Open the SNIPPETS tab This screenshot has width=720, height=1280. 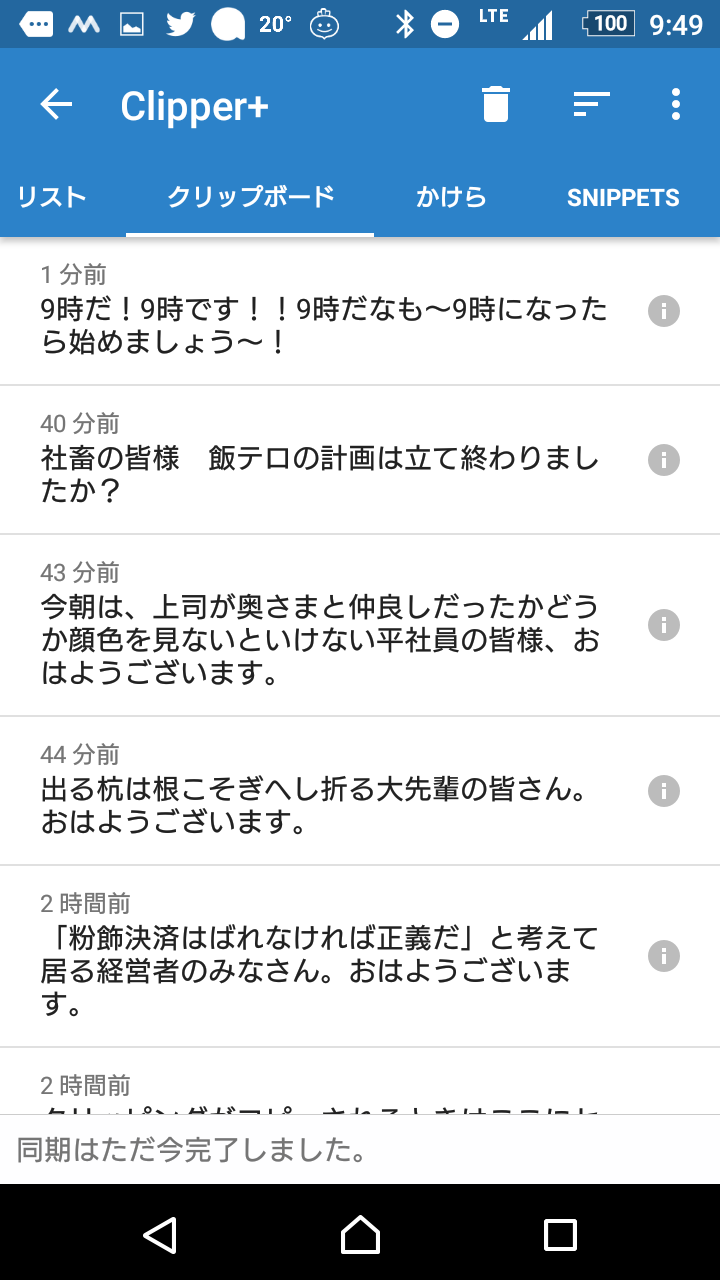(x=623, y=197)
